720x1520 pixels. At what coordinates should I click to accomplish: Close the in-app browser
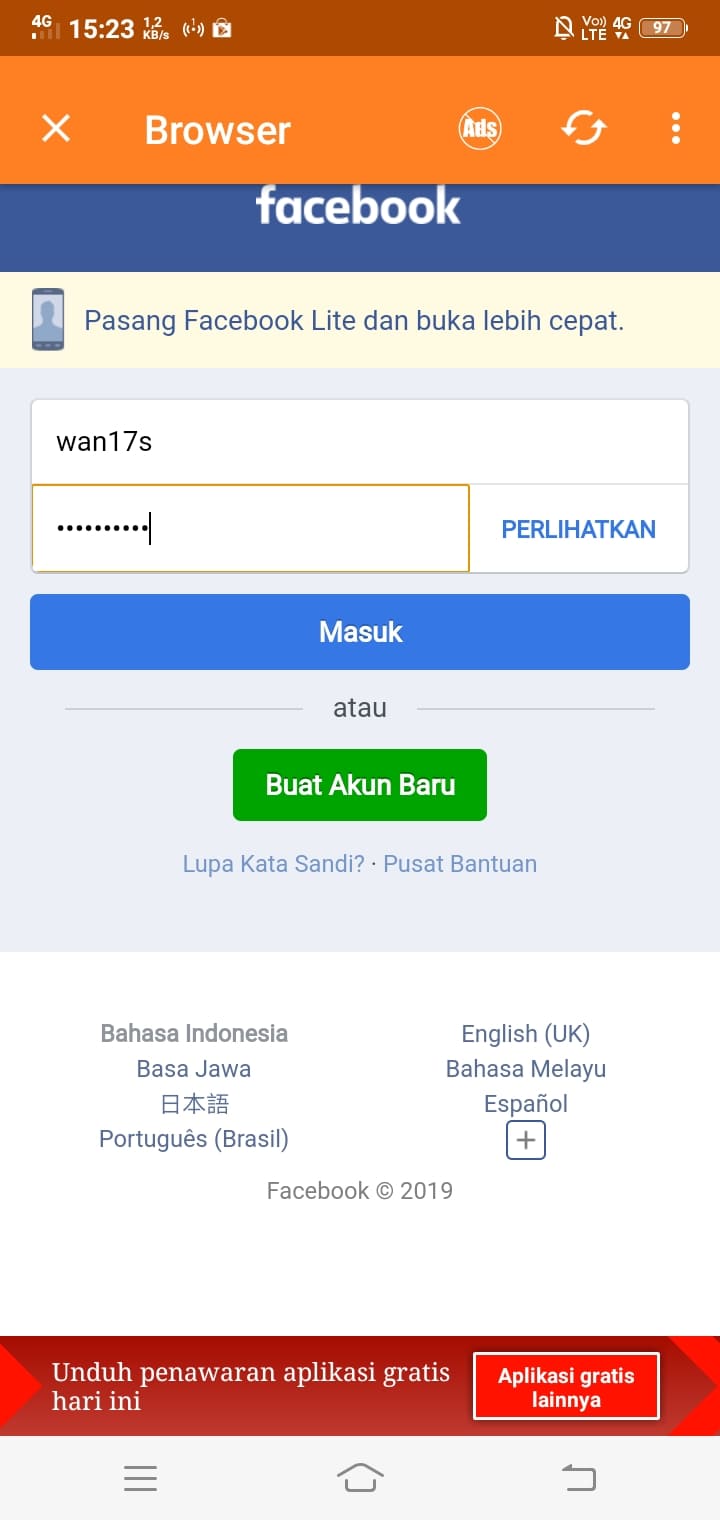click(56, 128)
